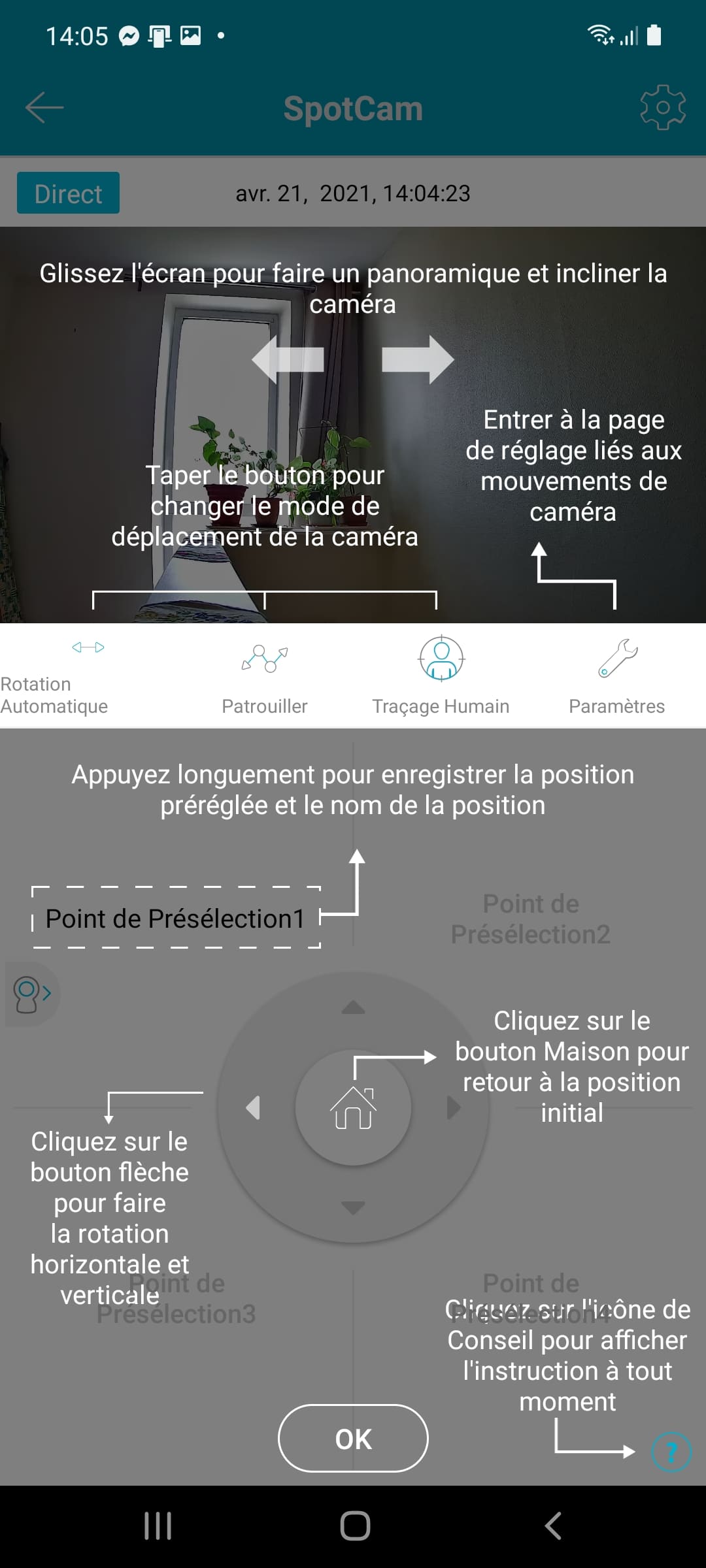Tap the system back button
Screen dimensions: 706x1568
point(553,1526)
